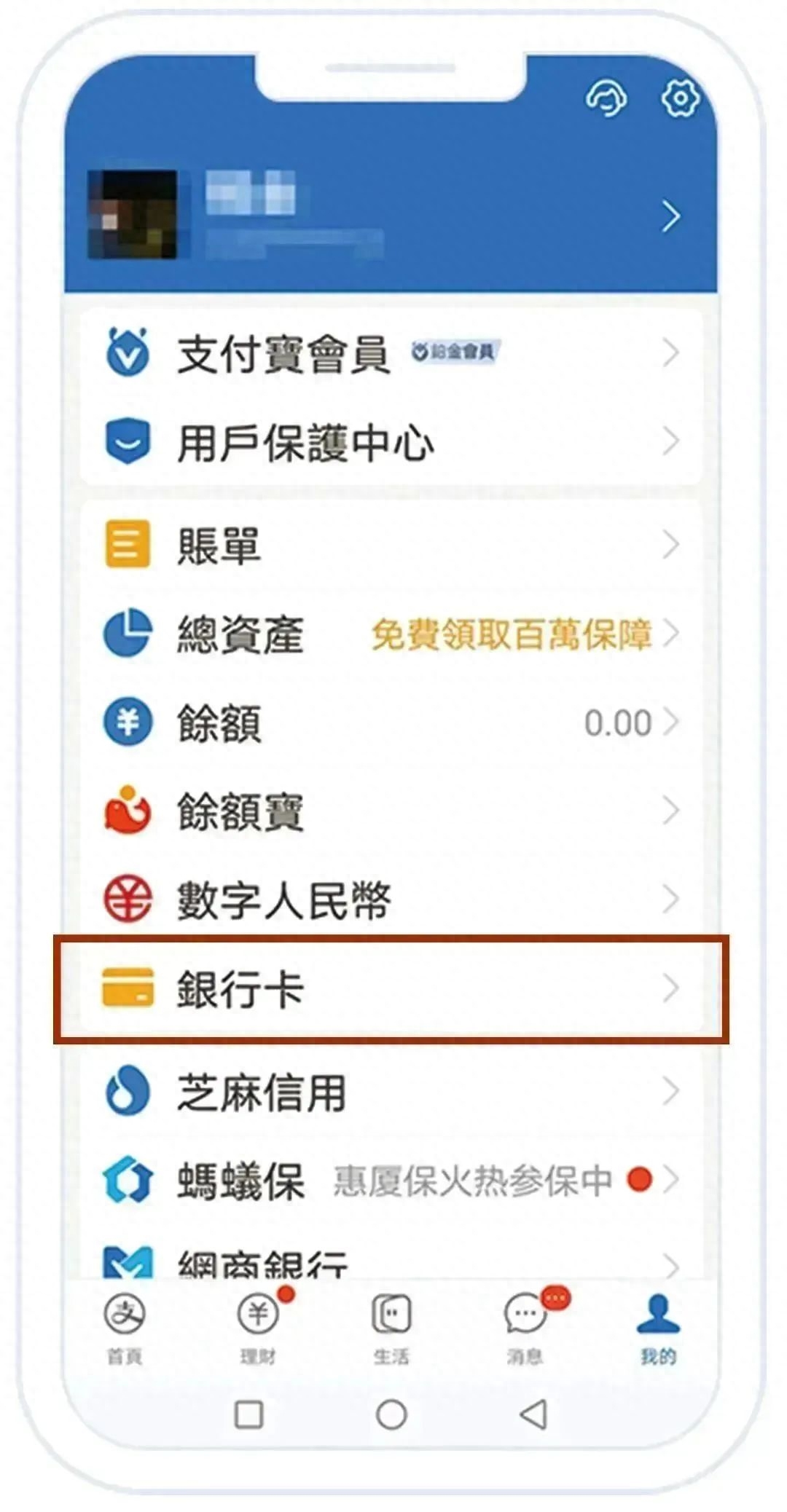The width and height of the screenshot is (787, 1512).
Task: Tap the user avatar photo
Action: 131,215
